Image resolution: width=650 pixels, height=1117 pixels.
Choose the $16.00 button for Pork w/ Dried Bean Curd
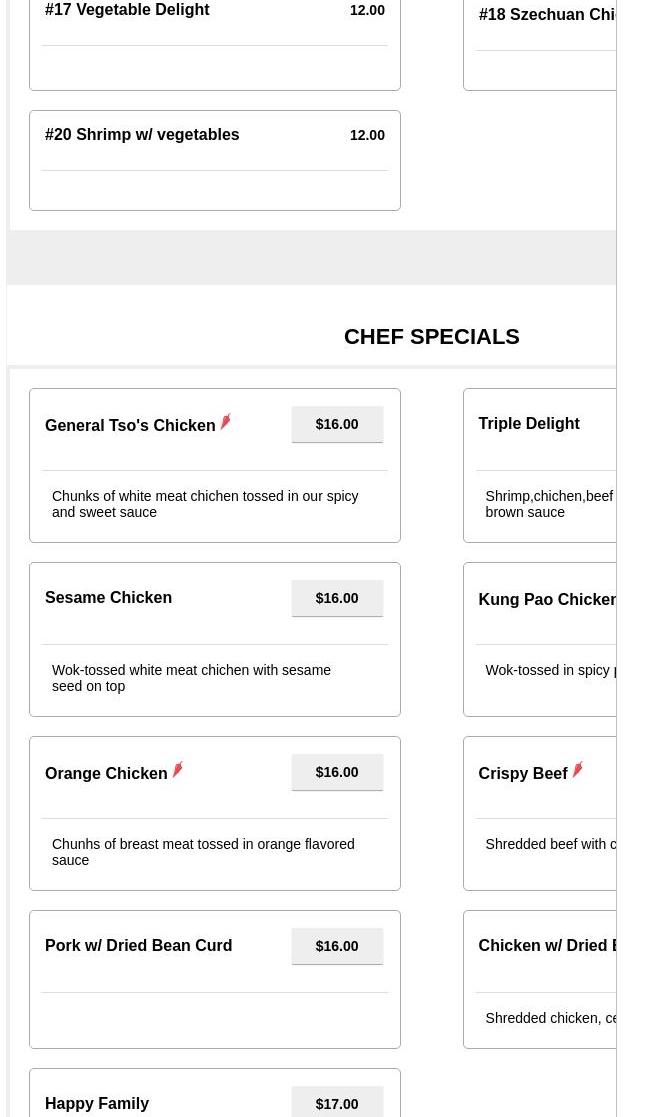click(337, 946)
